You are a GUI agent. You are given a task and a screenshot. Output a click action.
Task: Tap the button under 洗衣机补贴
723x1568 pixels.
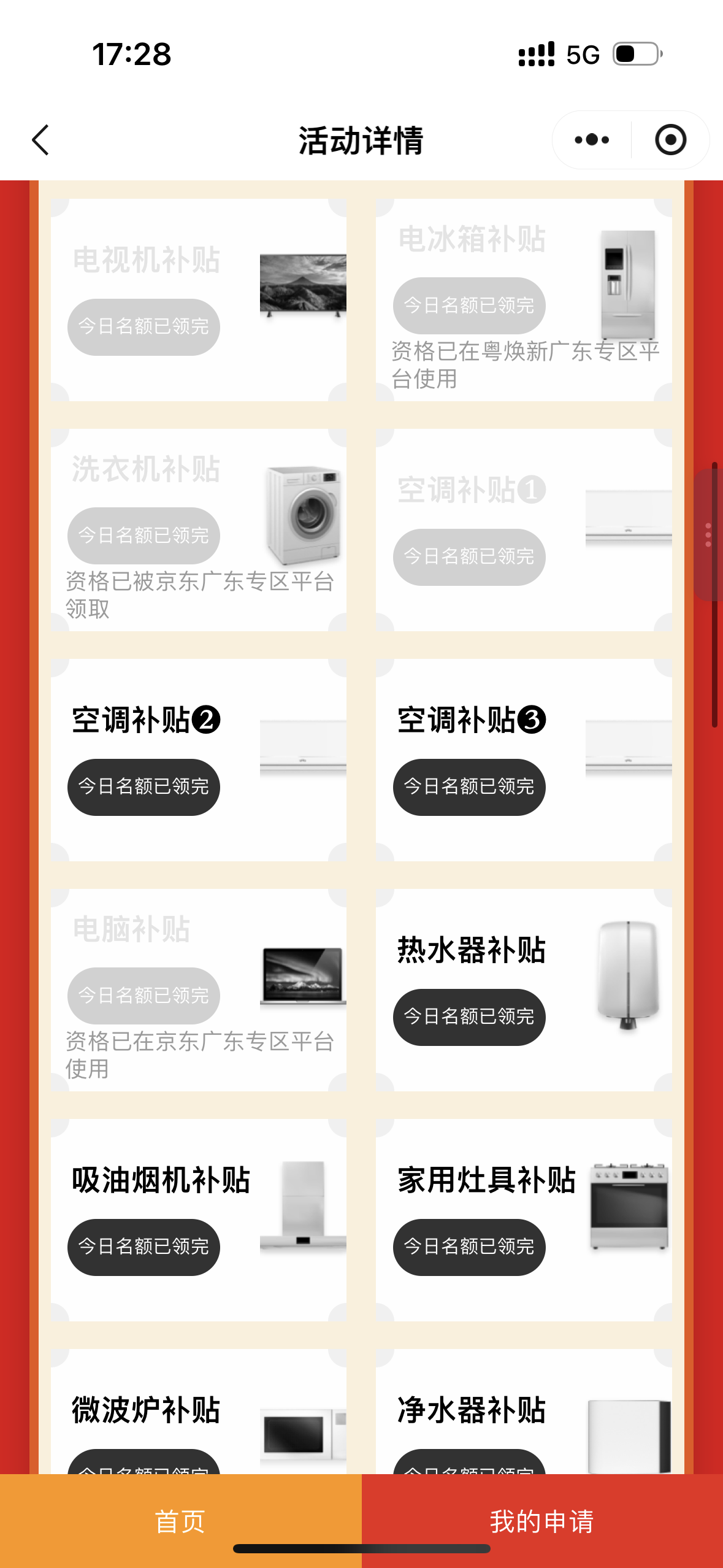143,536
